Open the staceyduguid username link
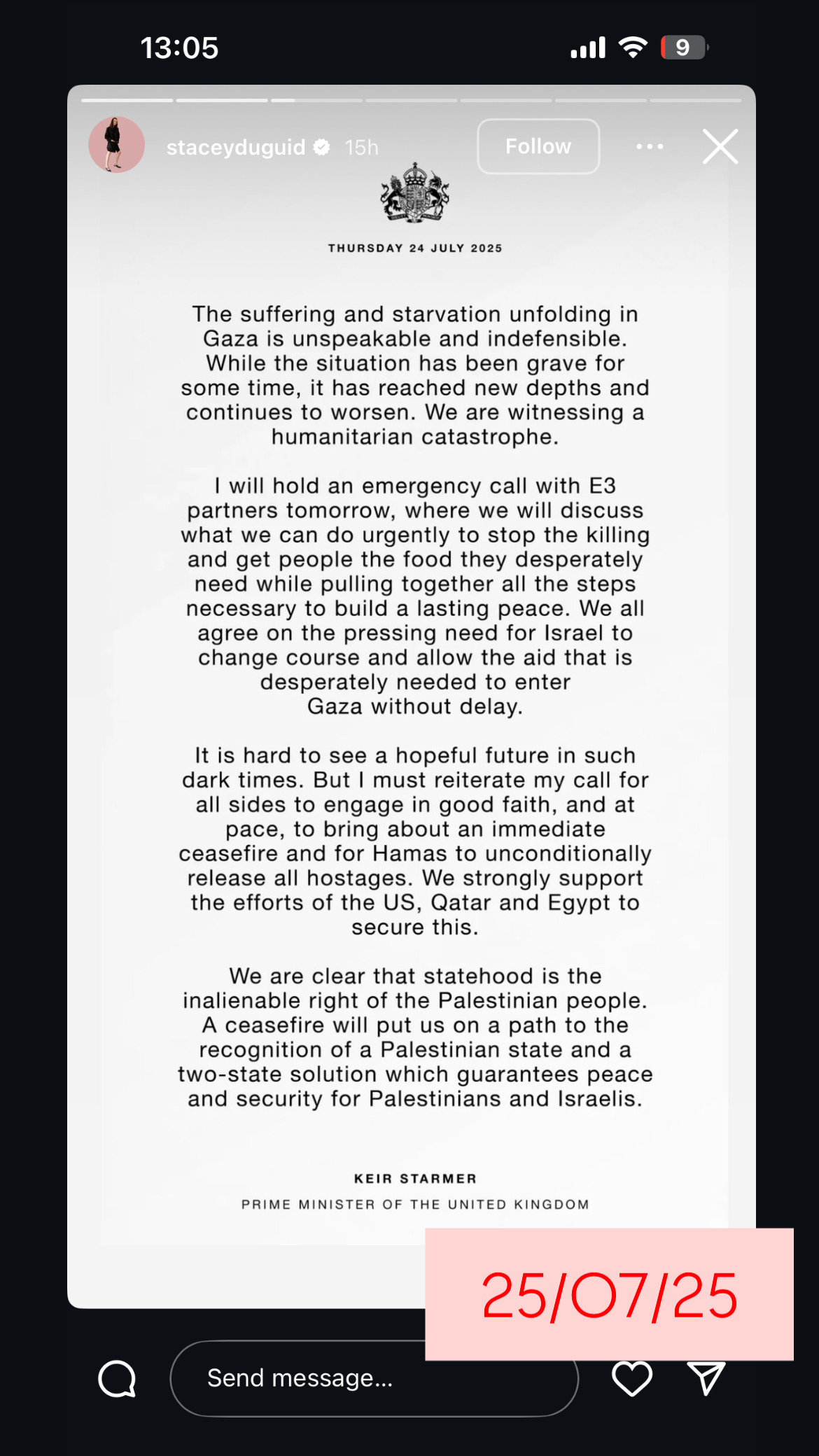Viewport: 819px width, 1456px height. pyautogui.click(x=236, y=147)
